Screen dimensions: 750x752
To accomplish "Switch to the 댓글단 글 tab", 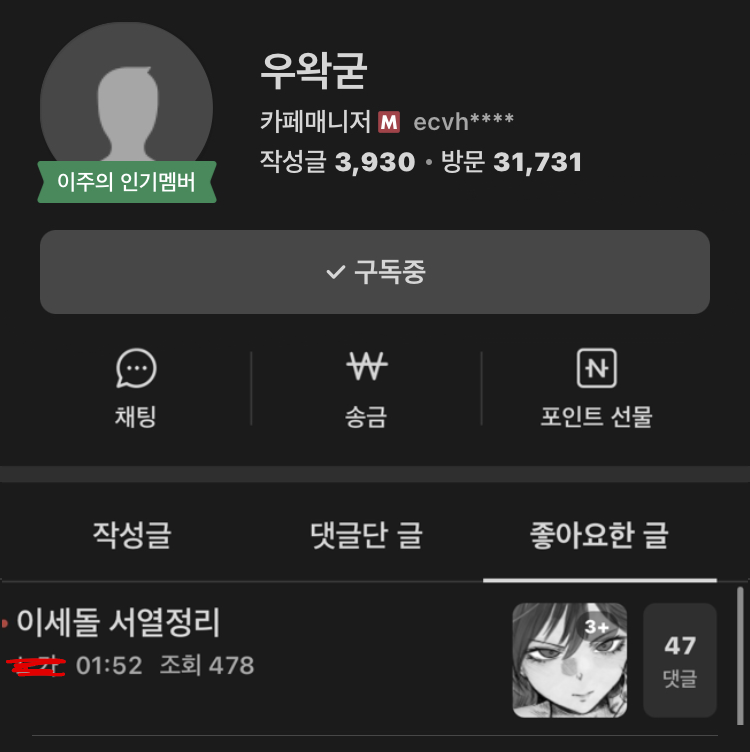I will pyautogui.click(x=366, y=535).
